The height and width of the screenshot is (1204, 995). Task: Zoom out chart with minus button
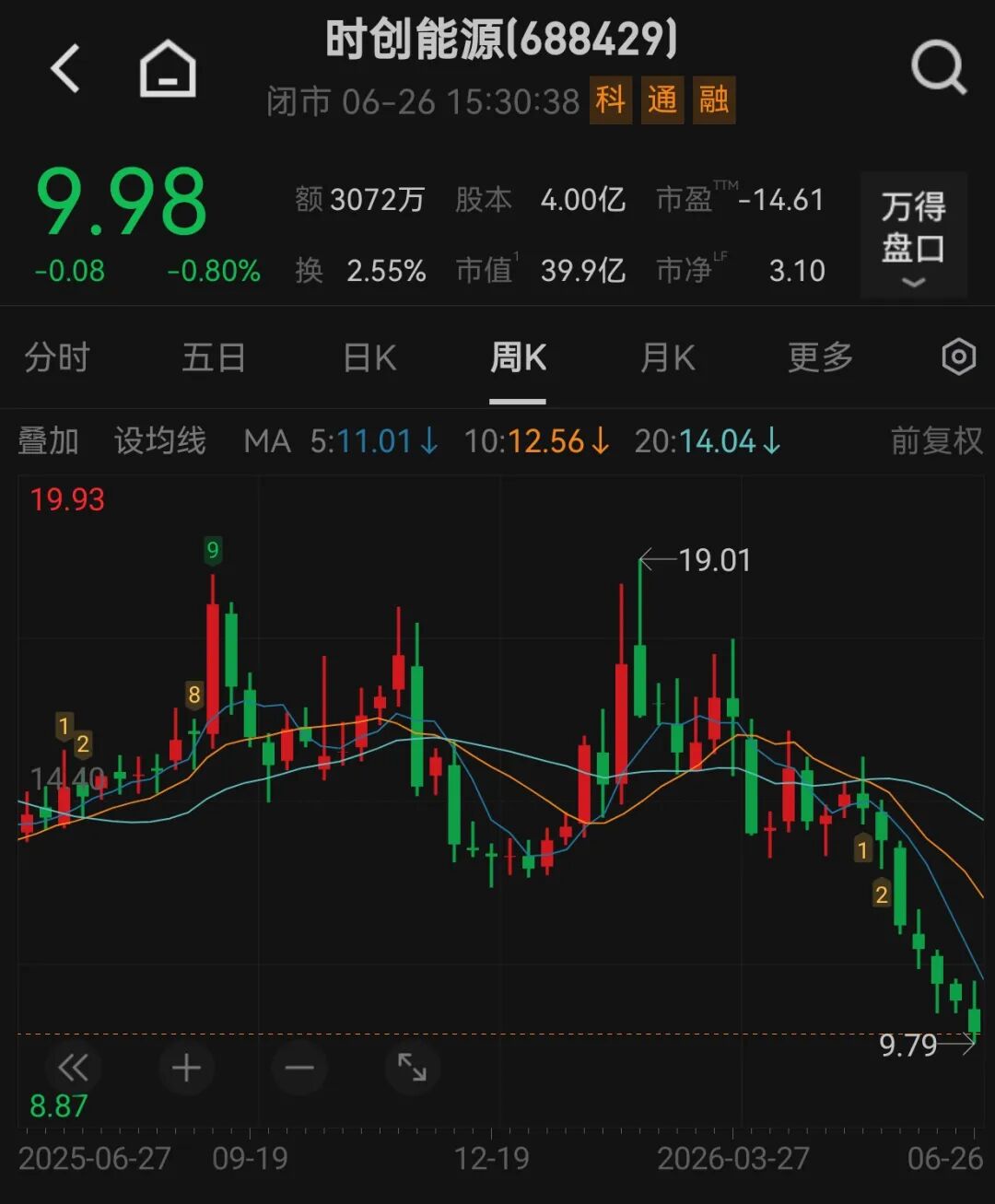[x=299, y=1068]
